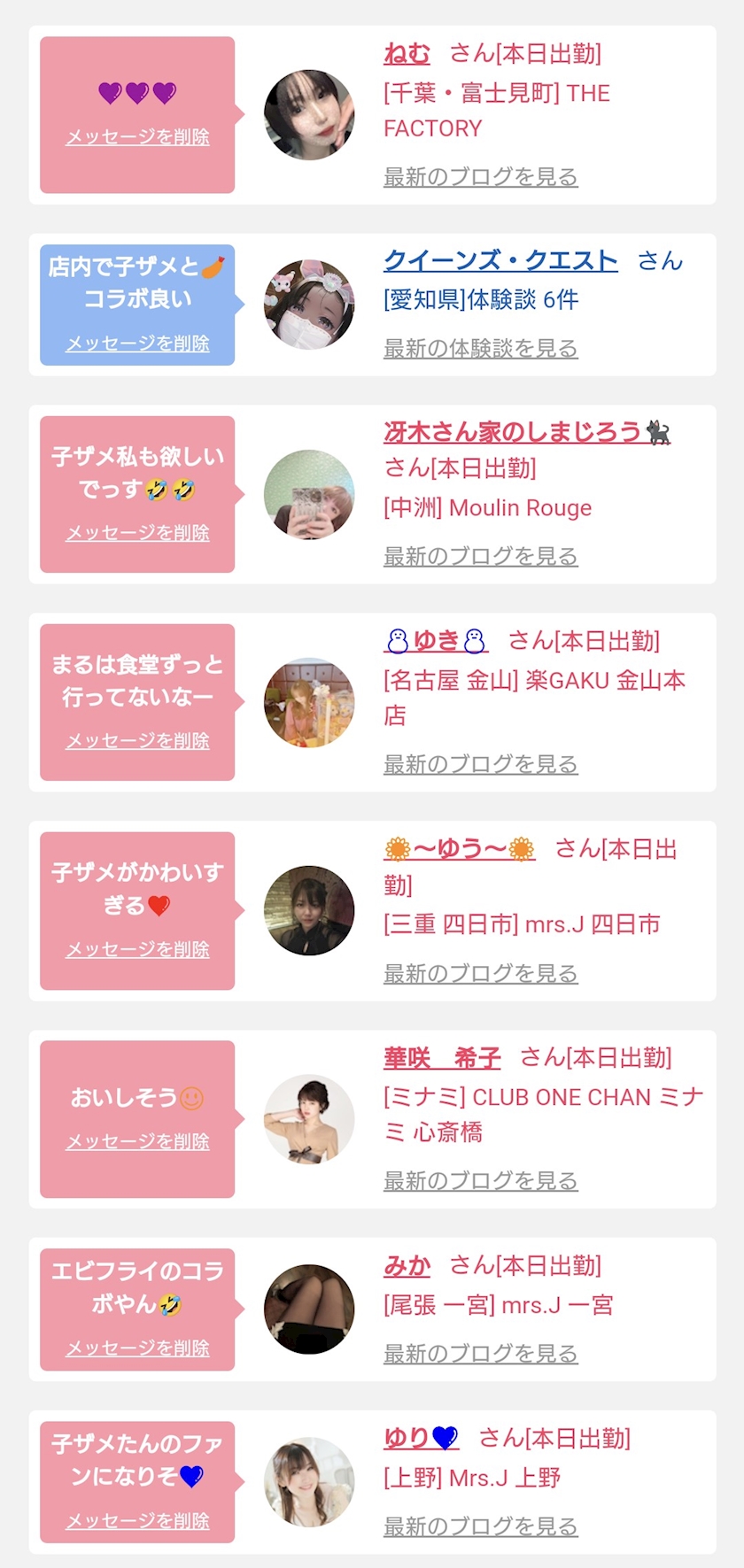Open ねむ's profile name link

[407, 54]
